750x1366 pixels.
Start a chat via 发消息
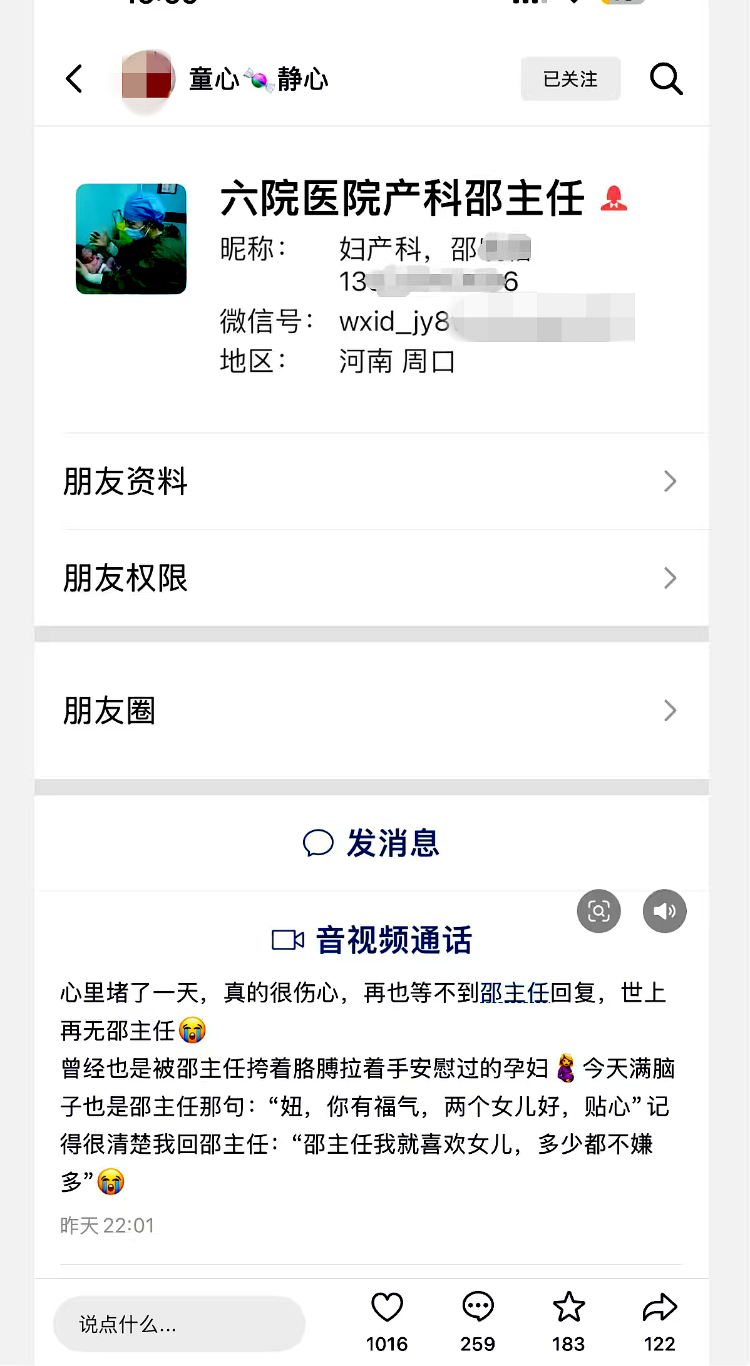pyautogui.click(x=394, y=843)
